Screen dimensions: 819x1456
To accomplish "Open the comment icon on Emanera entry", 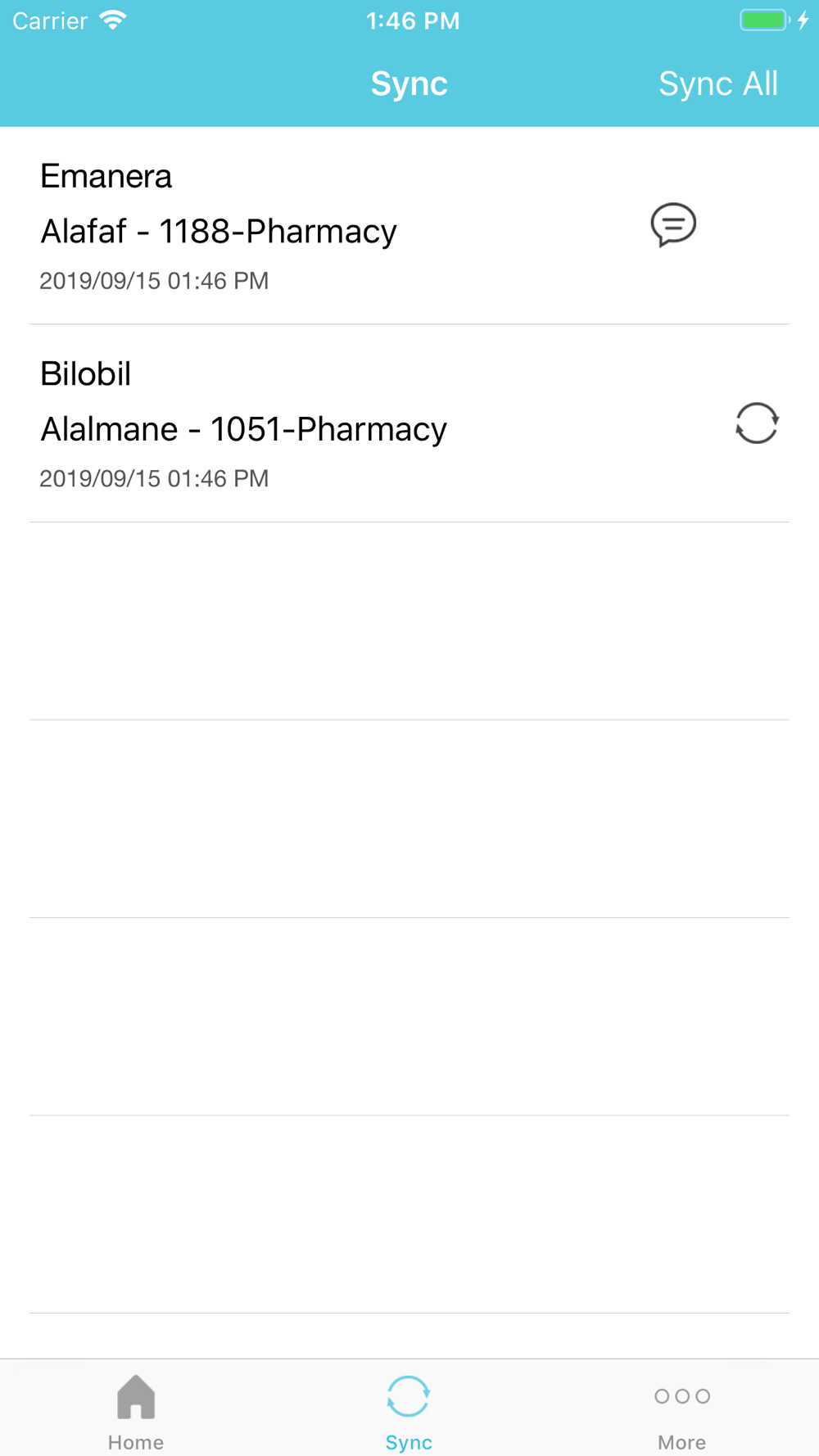I will tap(673, 224).
